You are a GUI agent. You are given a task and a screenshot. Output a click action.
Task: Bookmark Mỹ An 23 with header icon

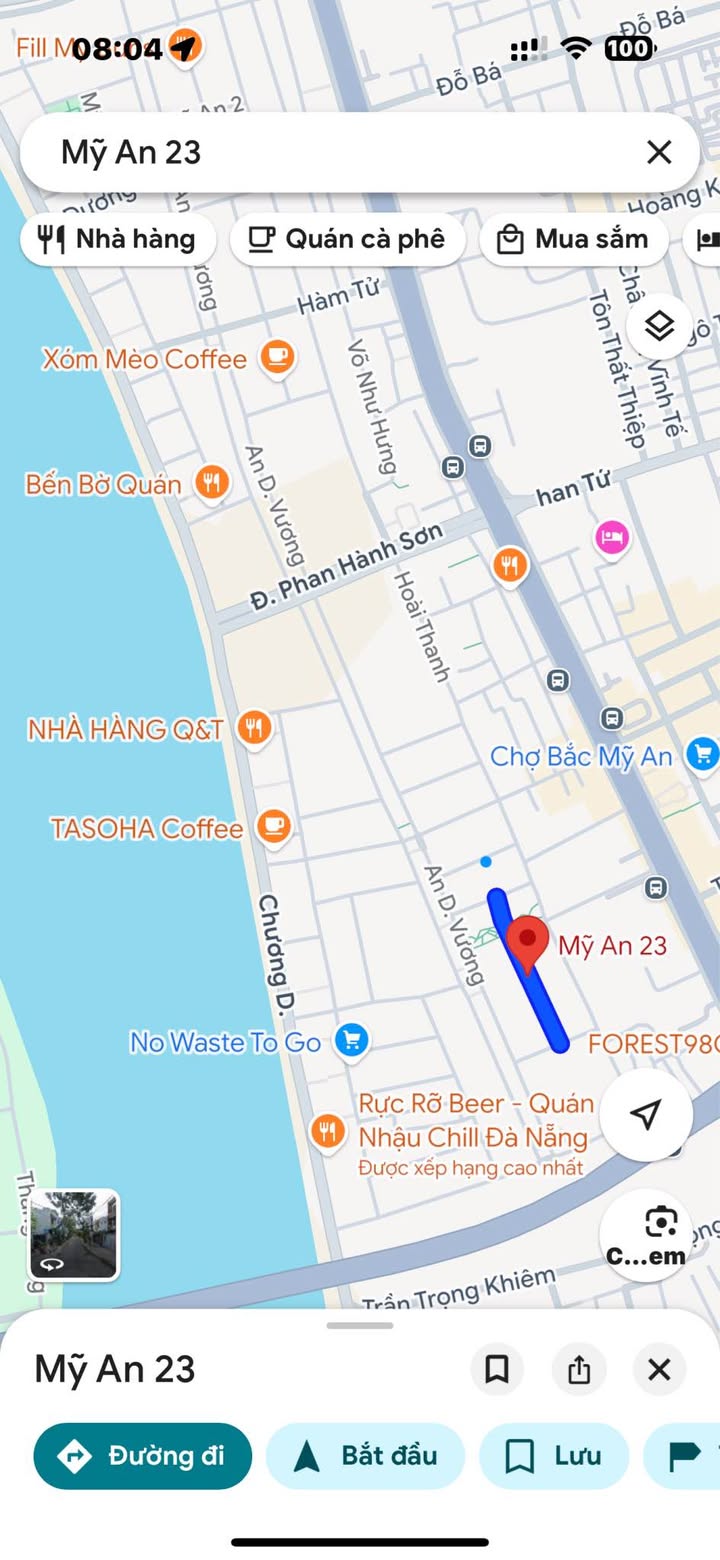(497, 1369)
